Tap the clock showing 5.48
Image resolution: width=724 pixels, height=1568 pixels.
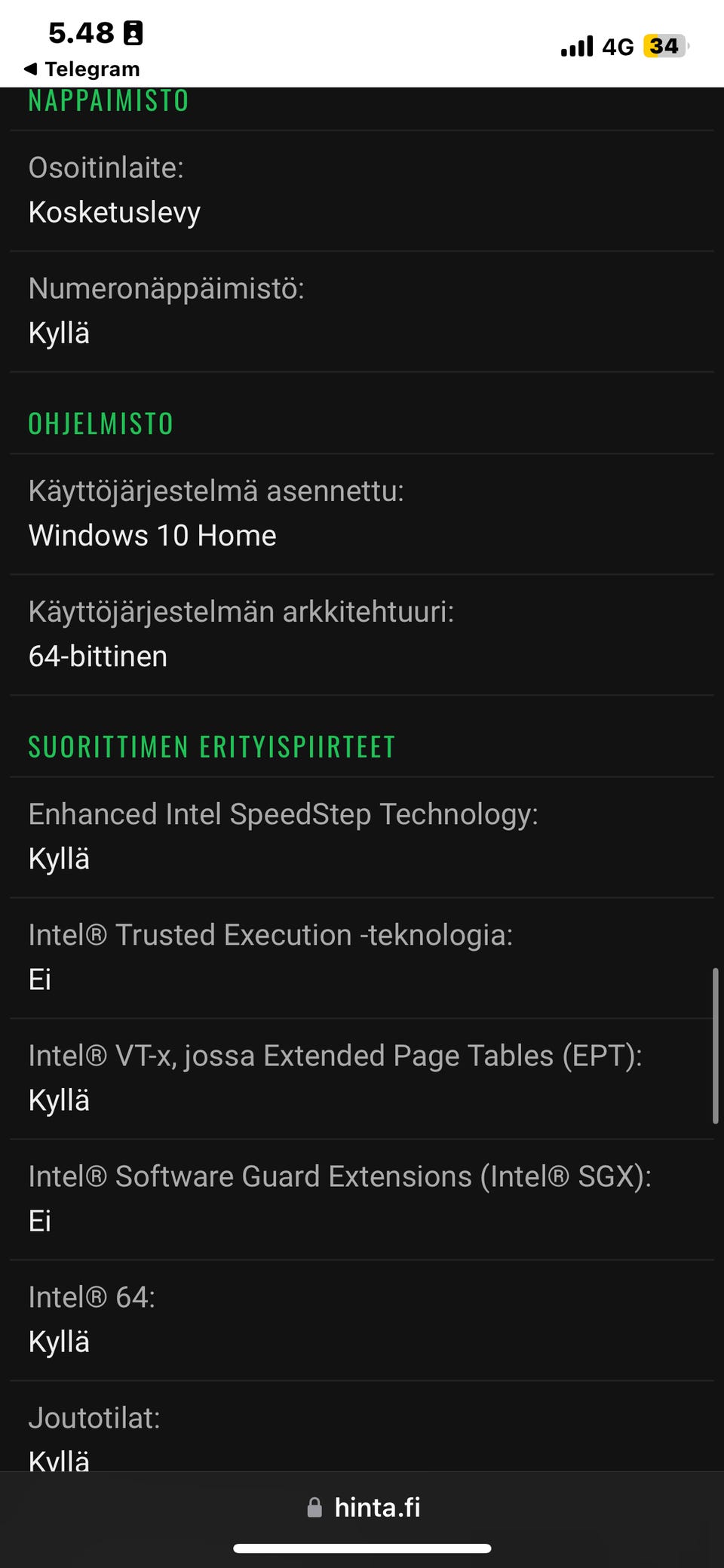click(x=78, y=32)
